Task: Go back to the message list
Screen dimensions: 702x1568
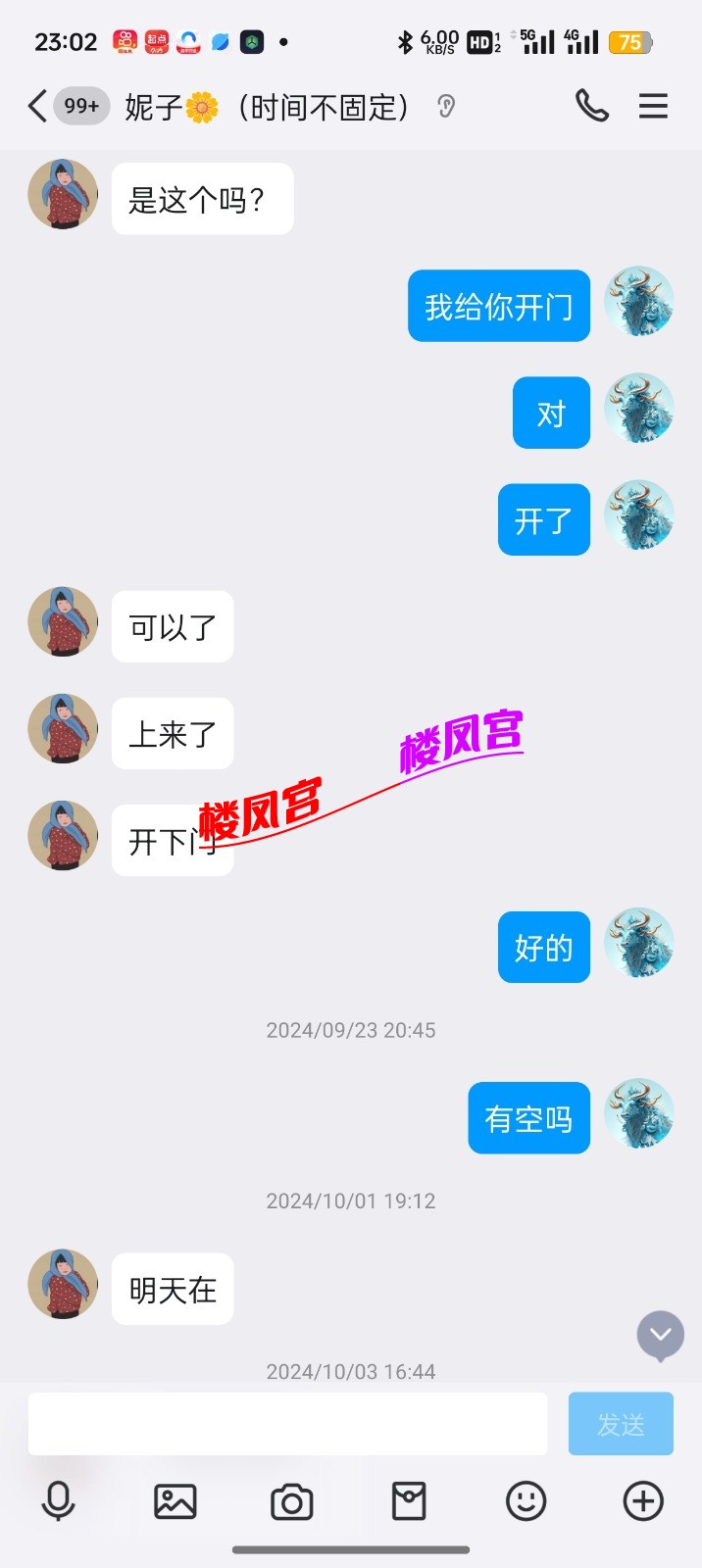Action: [x=37, y=106]
